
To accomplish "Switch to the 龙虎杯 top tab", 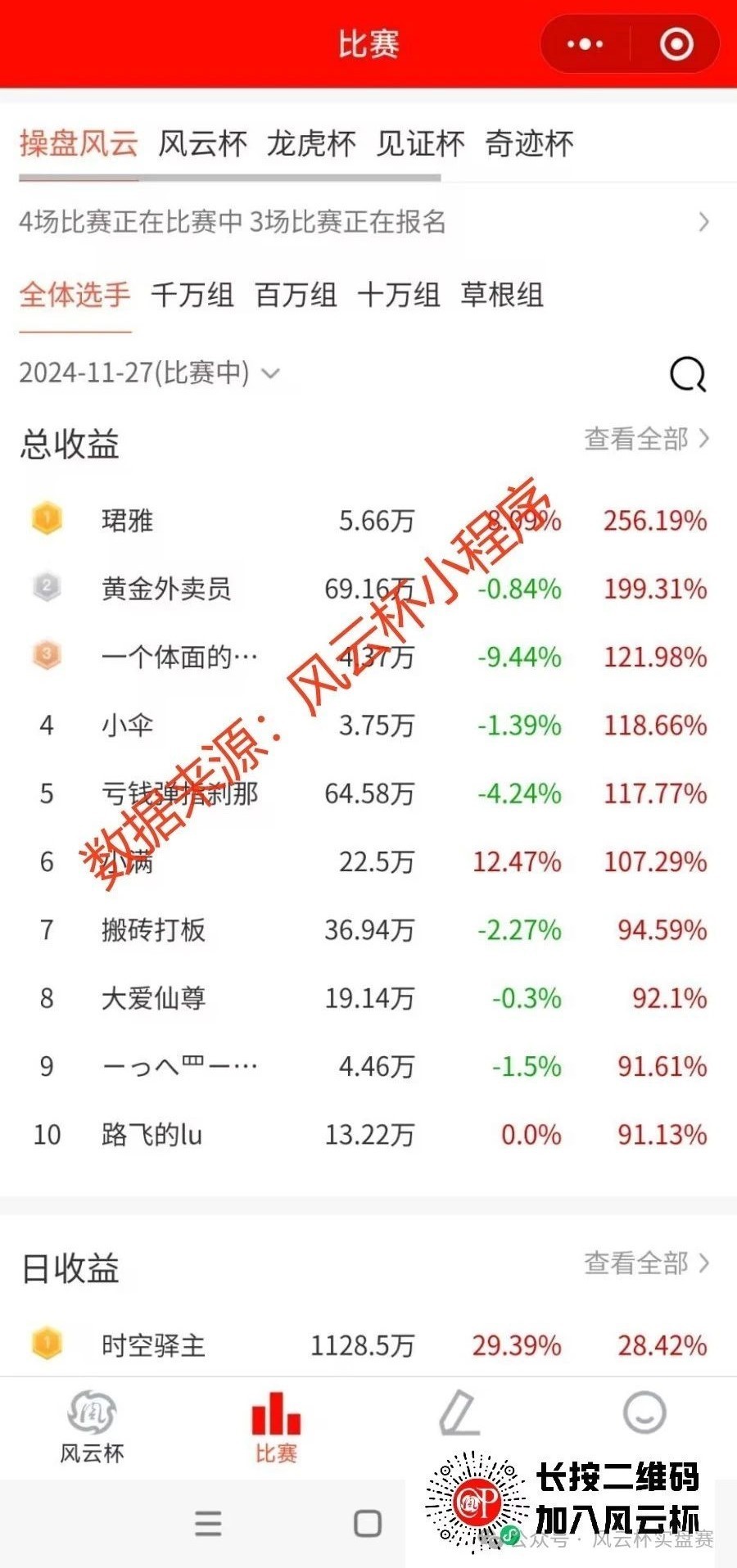I will [311, 144].
